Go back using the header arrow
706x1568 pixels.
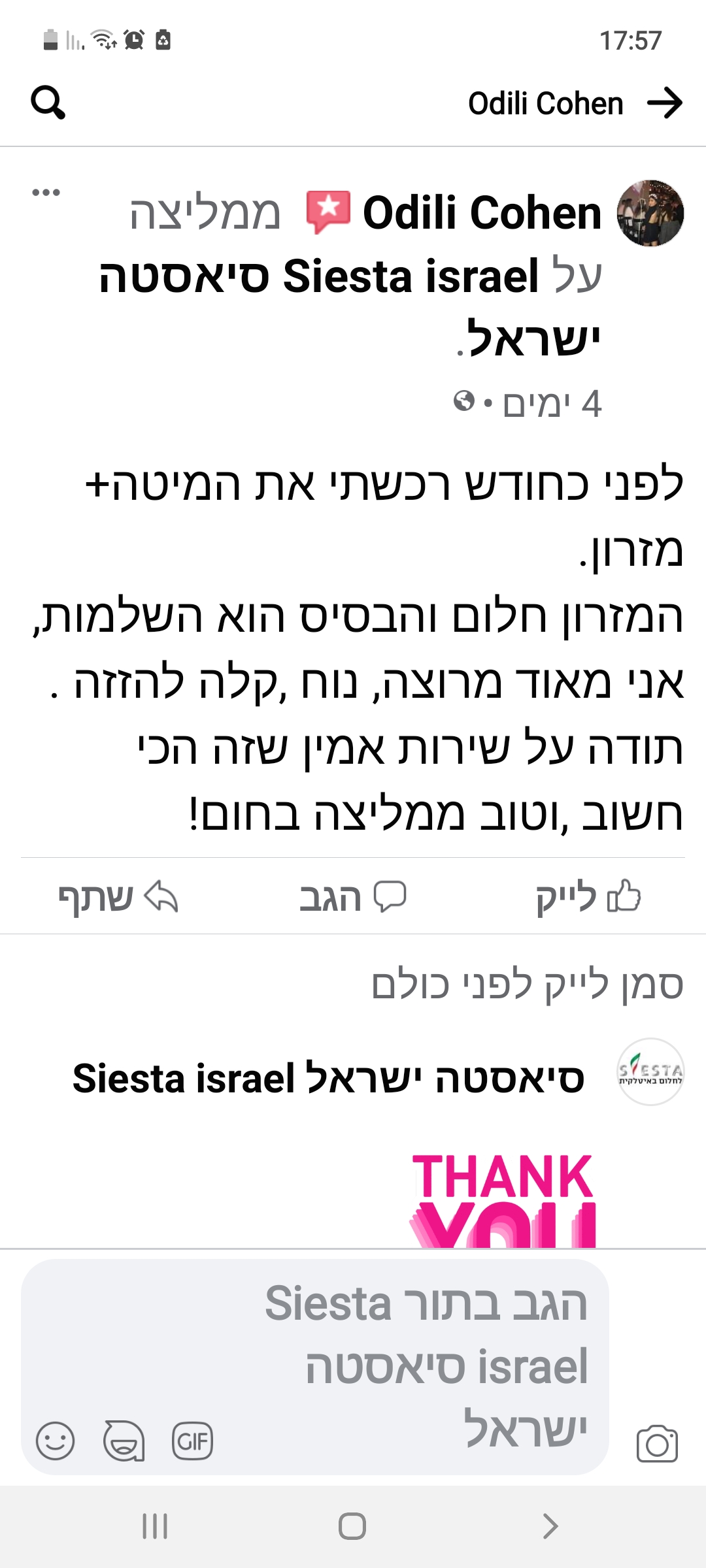tap(664, 103)
